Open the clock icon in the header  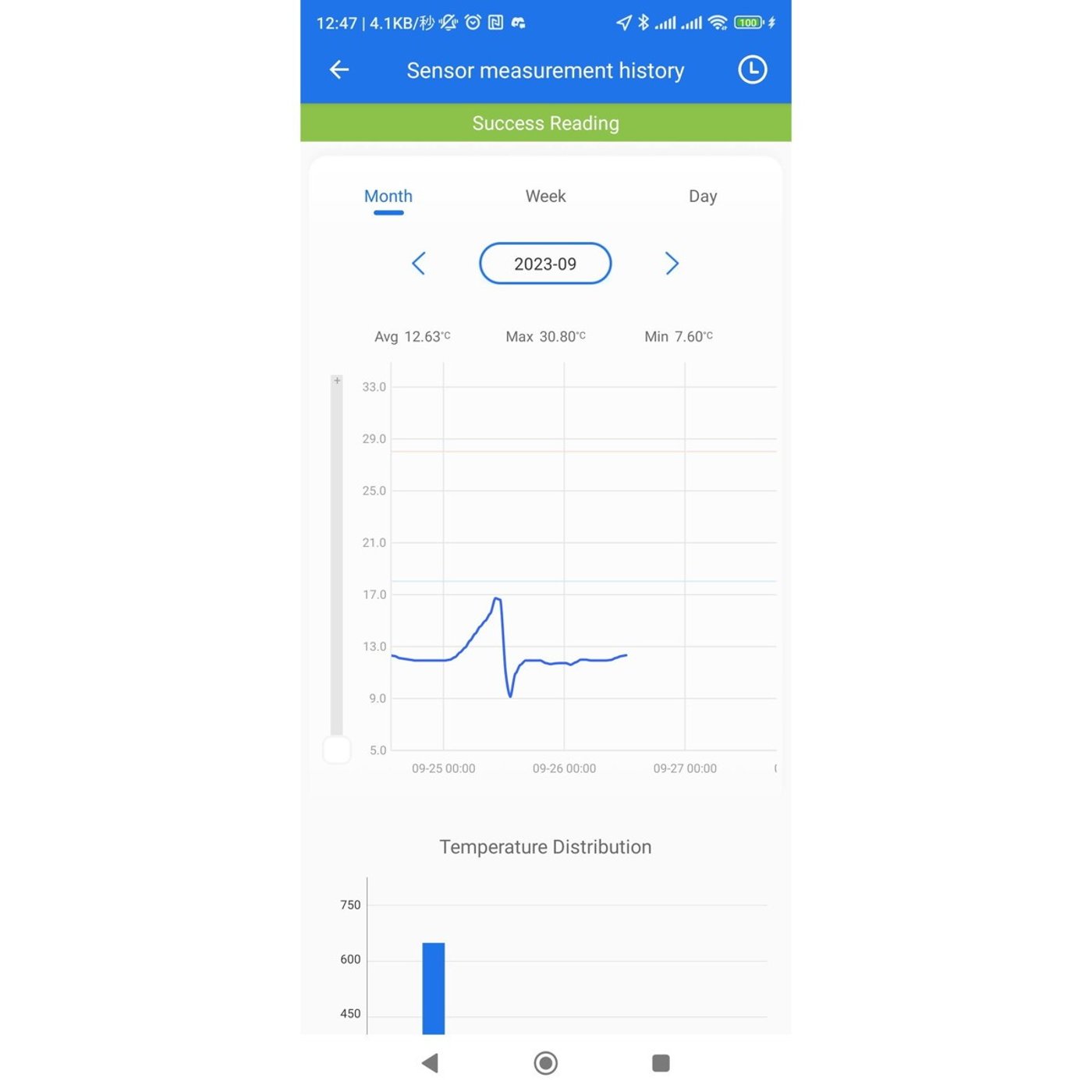pos(752,70)
